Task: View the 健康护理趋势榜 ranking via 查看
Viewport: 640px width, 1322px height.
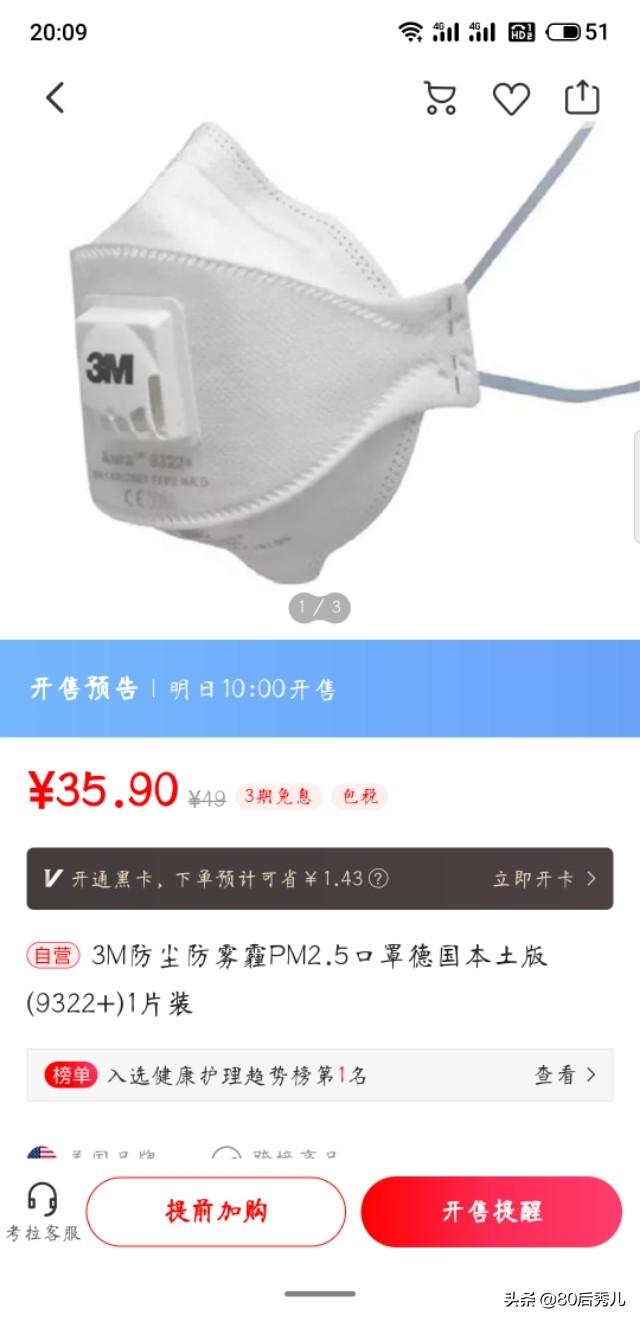Action: [x=565, y=1075]
